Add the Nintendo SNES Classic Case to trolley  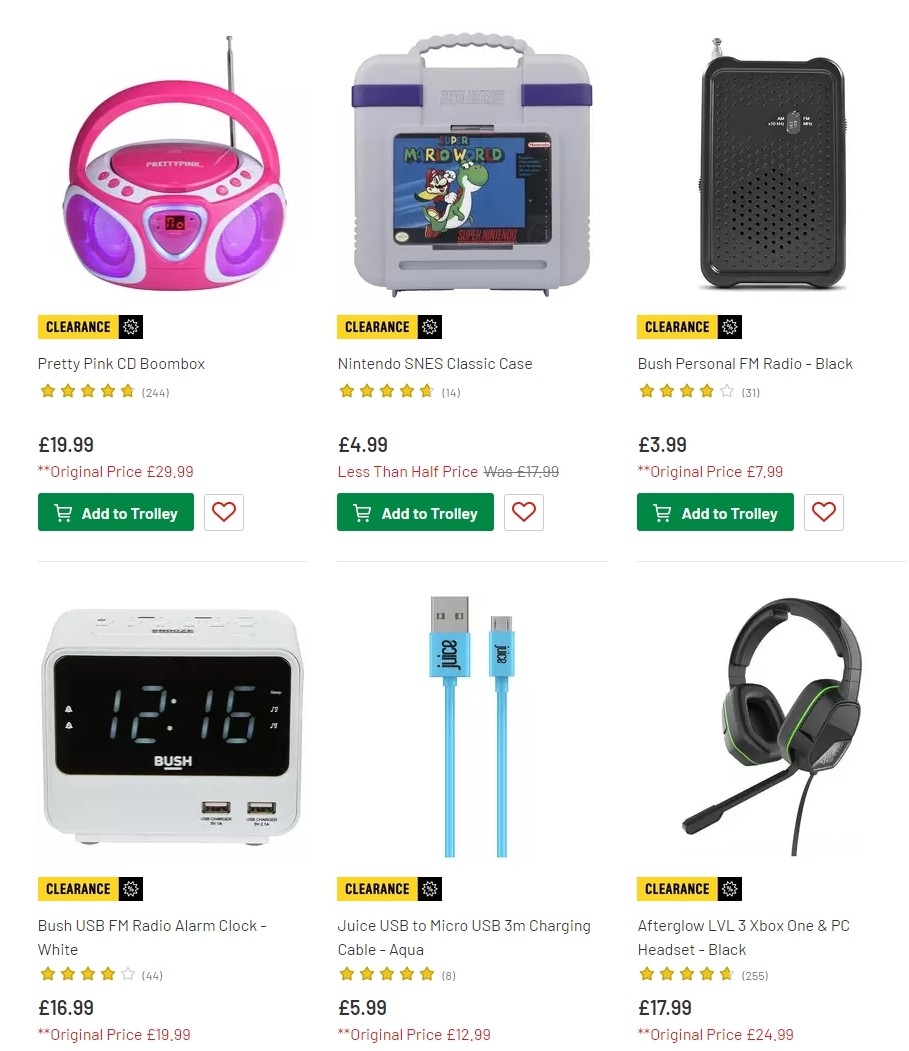coord(415,512)
